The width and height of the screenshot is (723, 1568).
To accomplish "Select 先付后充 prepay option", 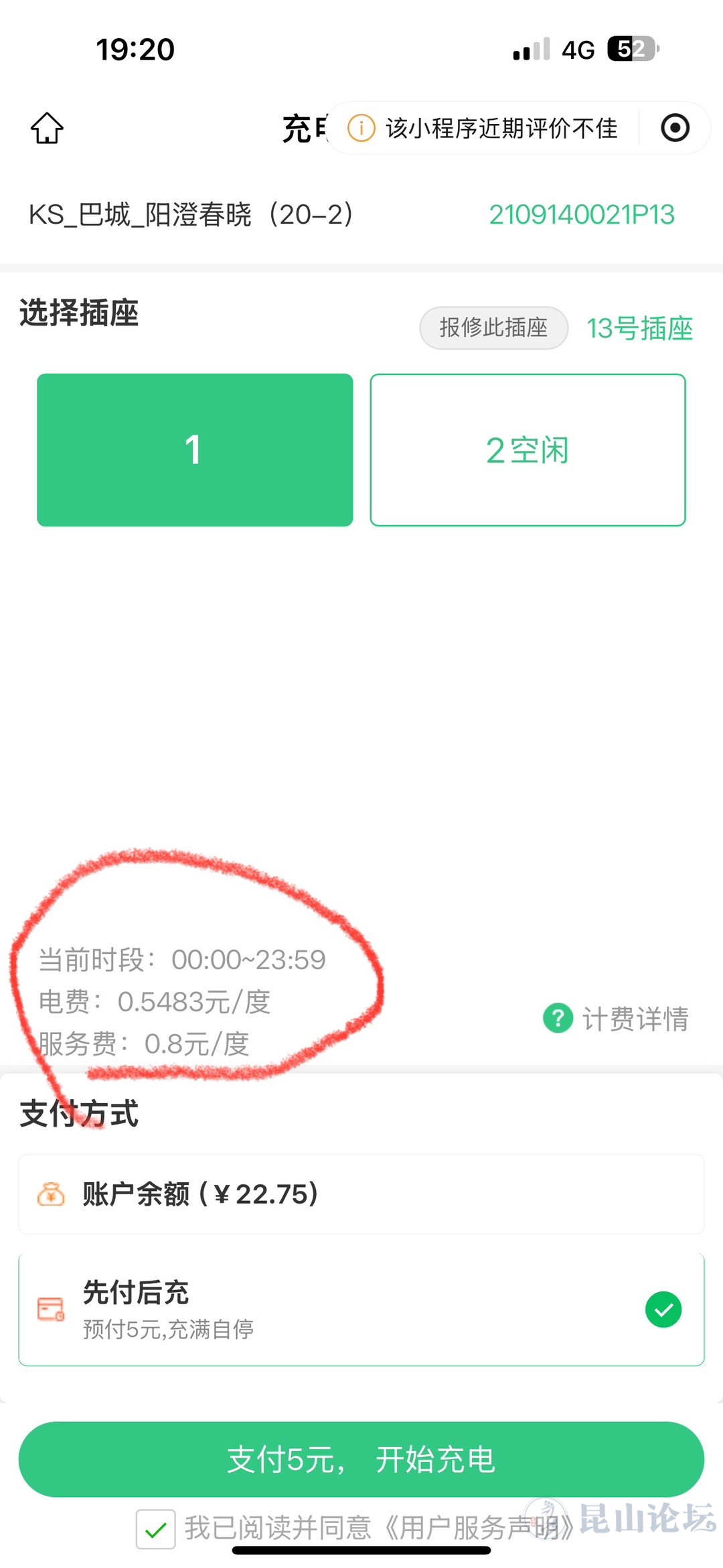I will tap(361, 1309).
